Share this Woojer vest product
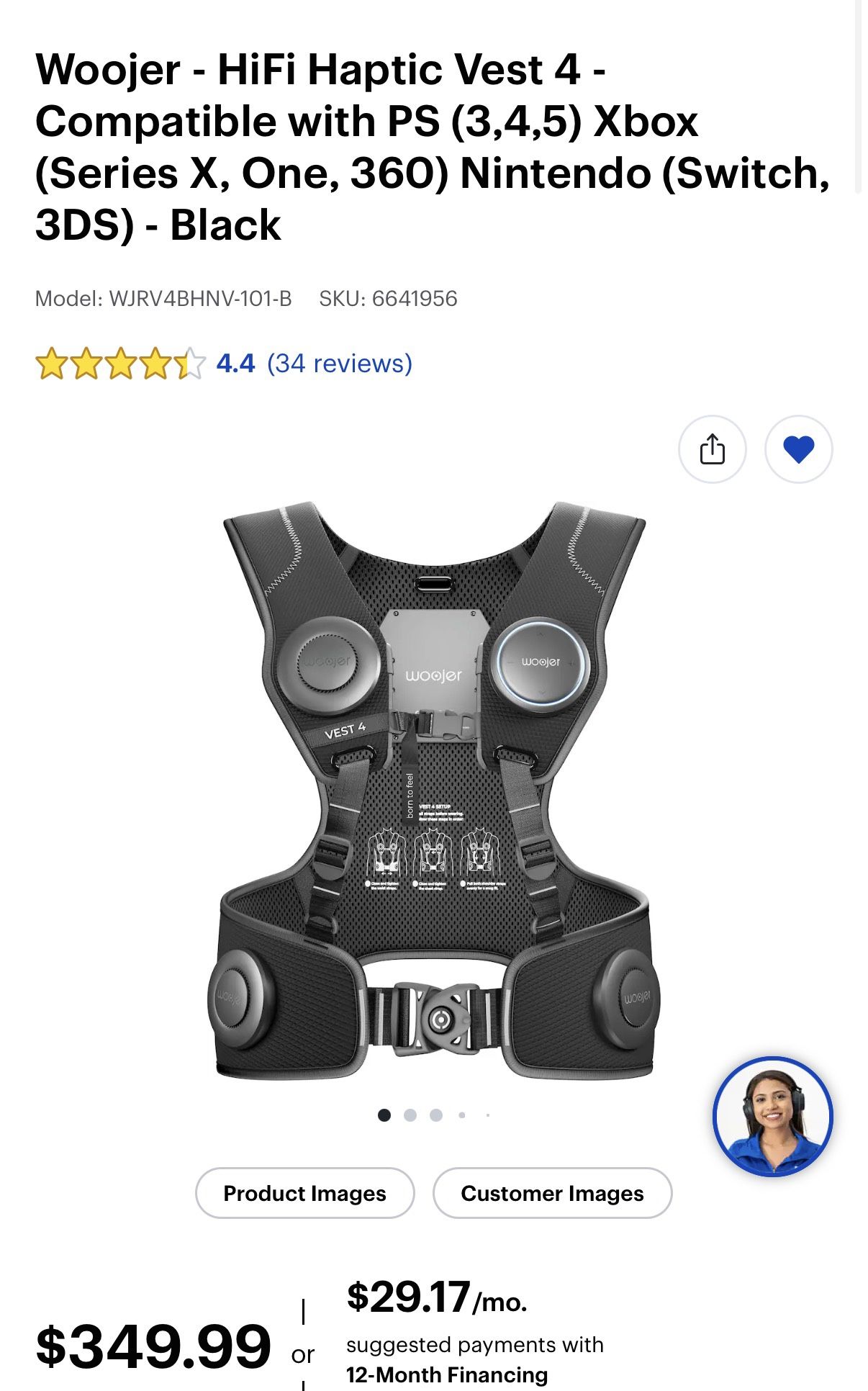 712,449
